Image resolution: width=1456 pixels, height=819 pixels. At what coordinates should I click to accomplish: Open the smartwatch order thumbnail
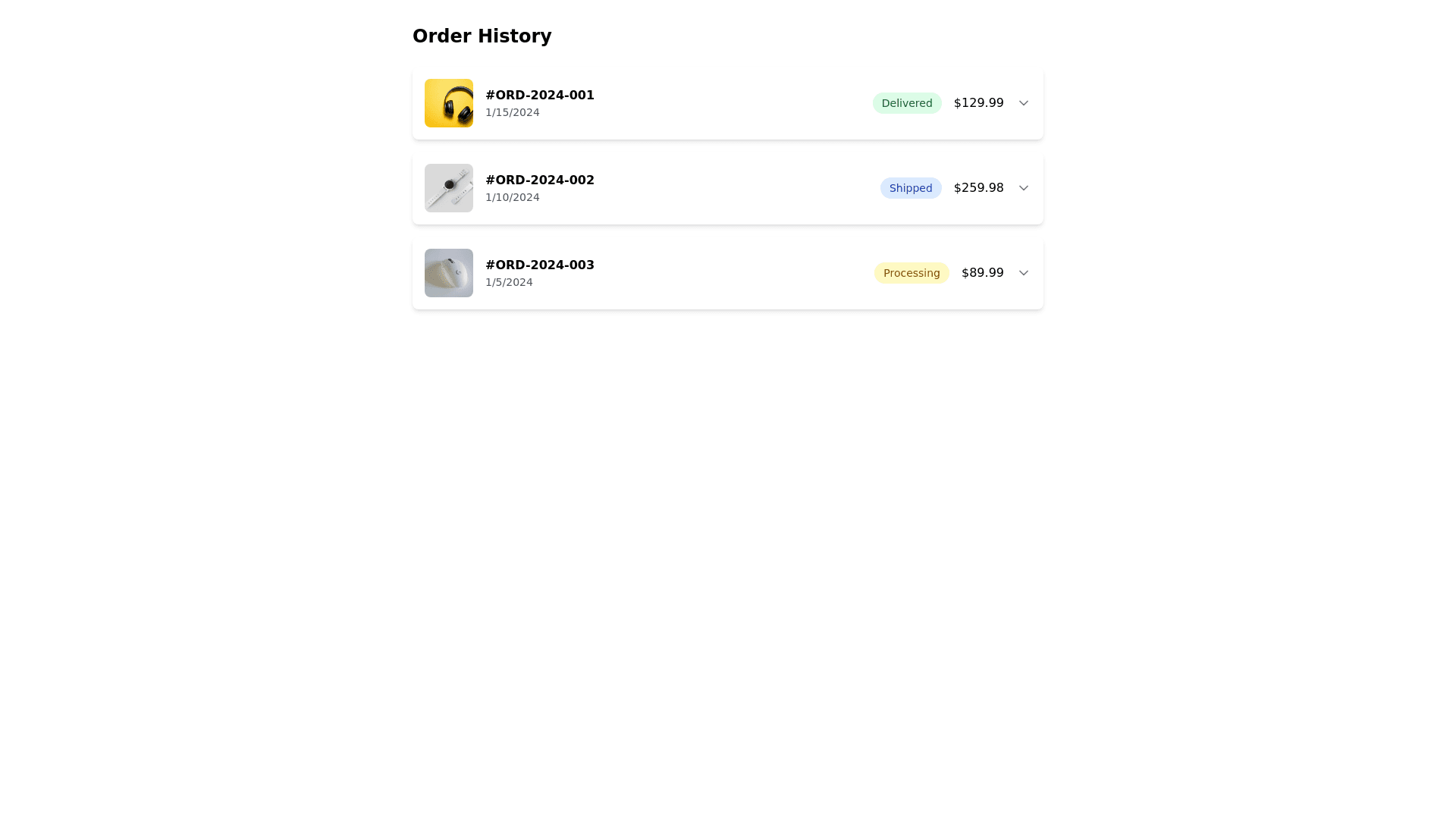(448, 188)
